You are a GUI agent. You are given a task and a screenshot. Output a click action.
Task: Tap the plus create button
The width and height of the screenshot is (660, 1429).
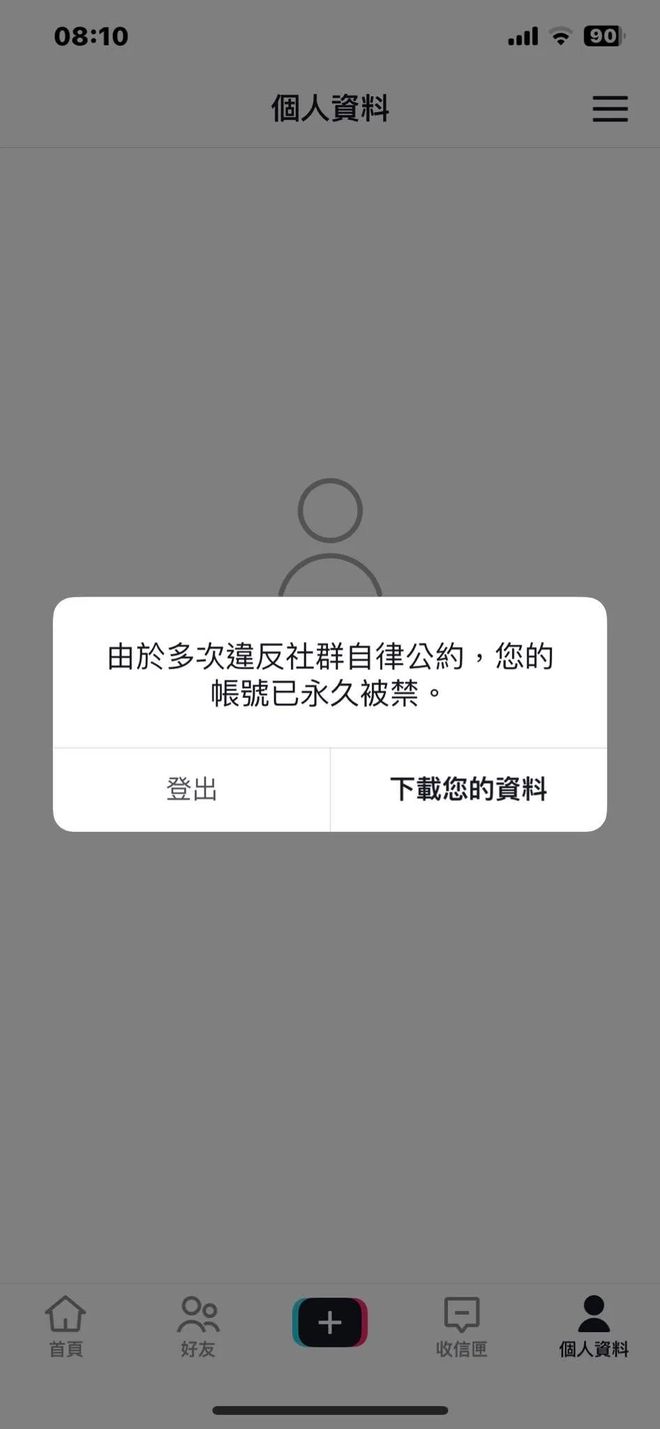[x=330, y=1323]
